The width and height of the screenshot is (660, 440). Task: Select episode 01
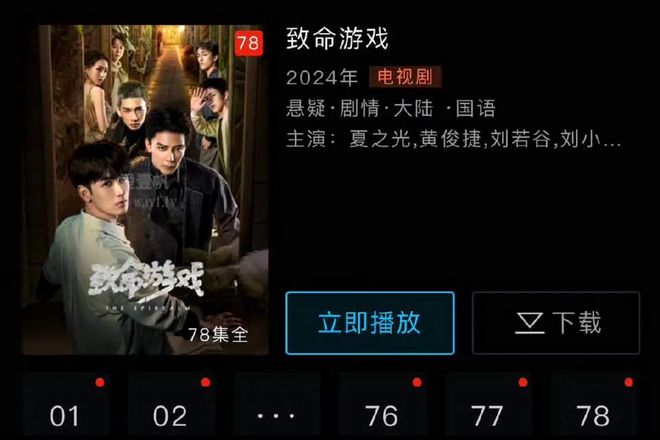pos(65,414)
